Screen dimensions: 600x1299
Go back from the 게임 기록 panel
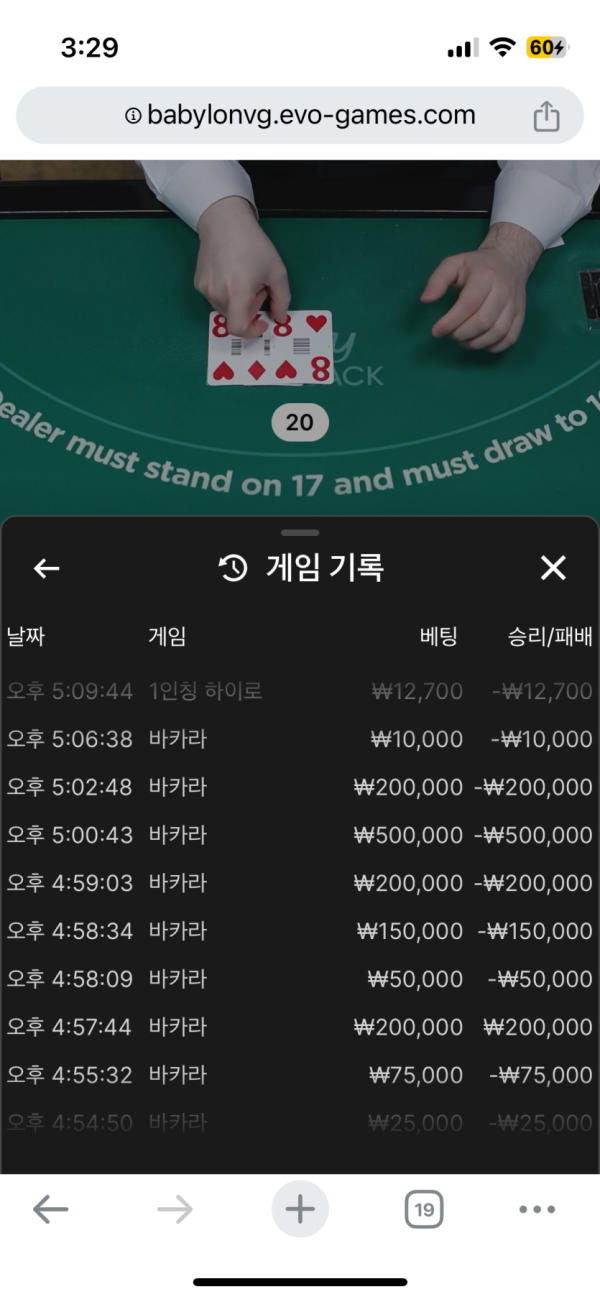coord(47,569)
